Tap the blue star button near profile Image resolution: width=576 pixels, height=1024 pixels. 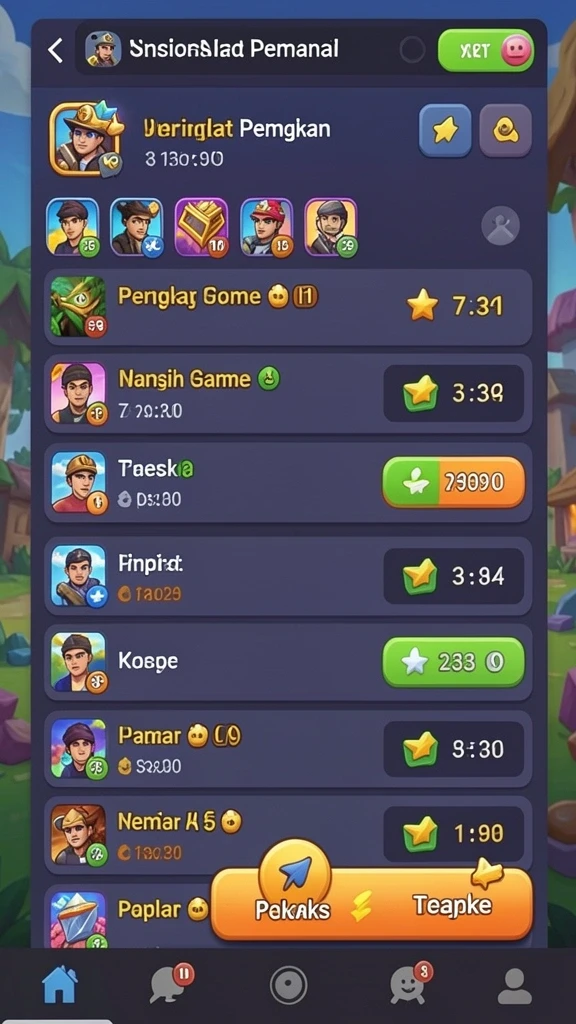coord(445,131)
